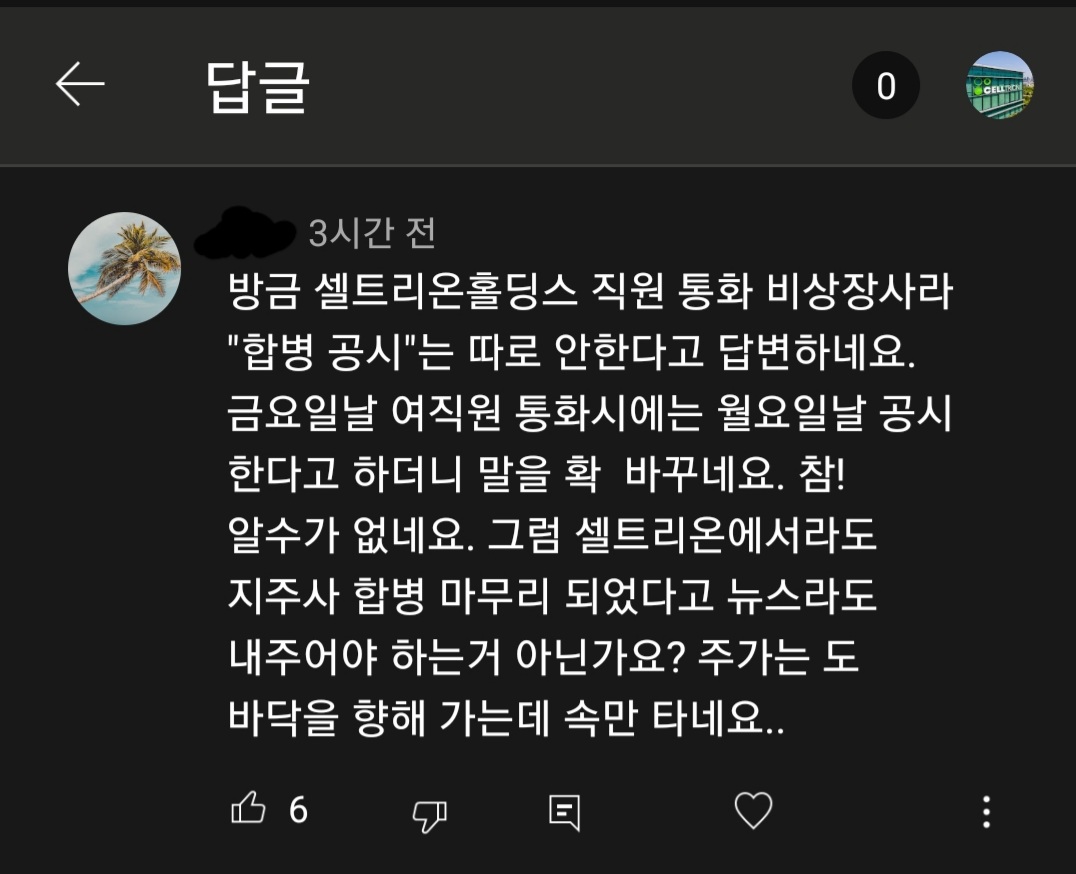This screenshot has width=1076, height=874.
Task: Heart this comment
Action: tap(753, 811)
